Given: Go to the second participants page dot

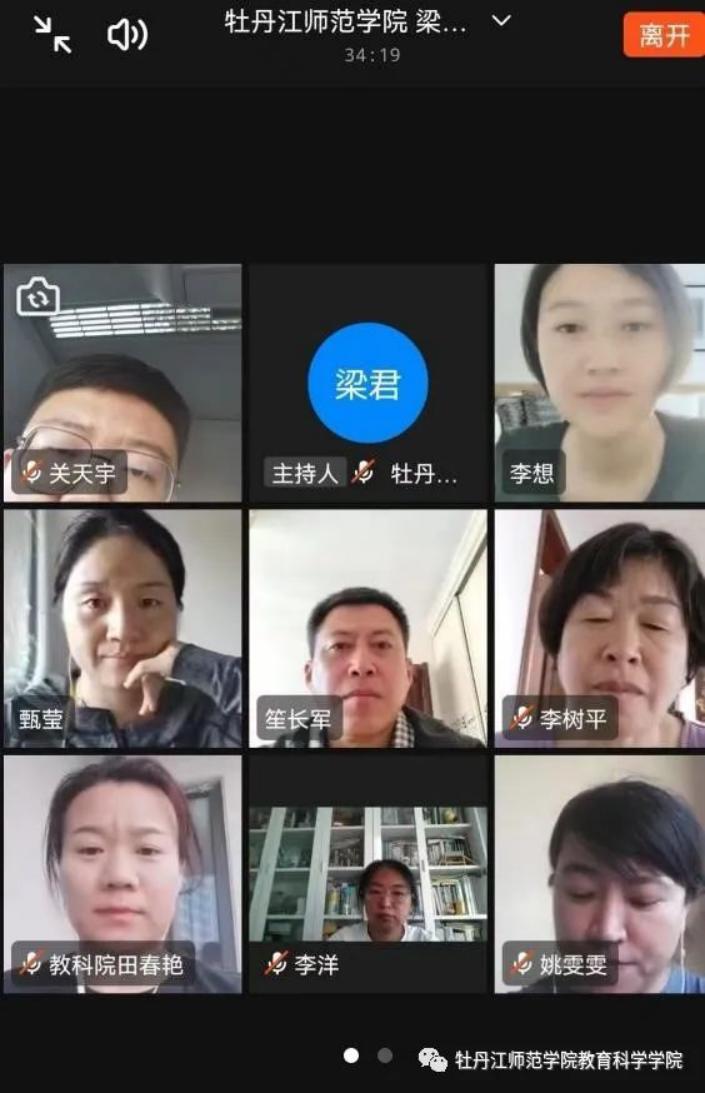Looking at the screenshot, I should 385,1056.
